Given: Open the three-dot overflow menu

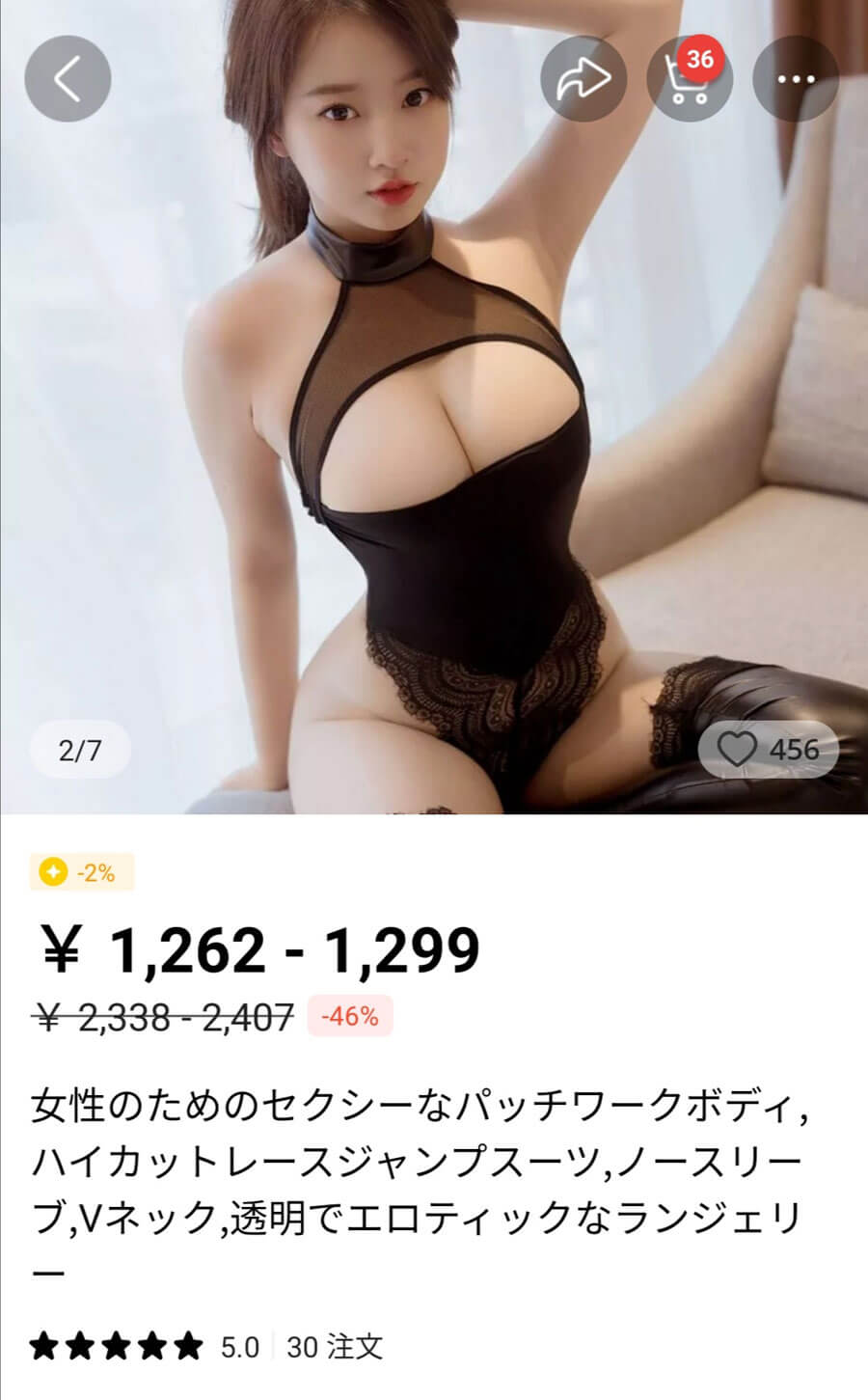Looking at the screenshot, I should (x=795, y=78).
